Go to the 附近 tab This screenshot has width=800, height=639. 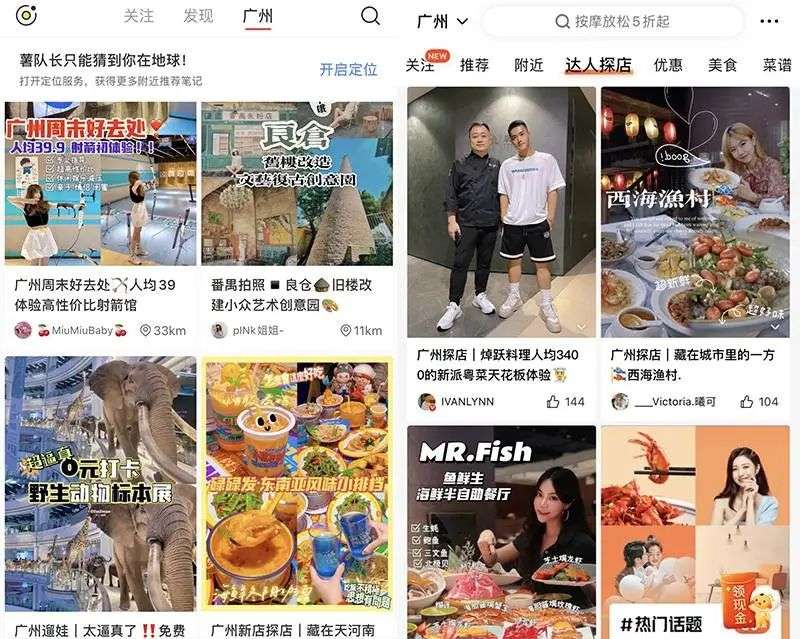tap(529, 65)
